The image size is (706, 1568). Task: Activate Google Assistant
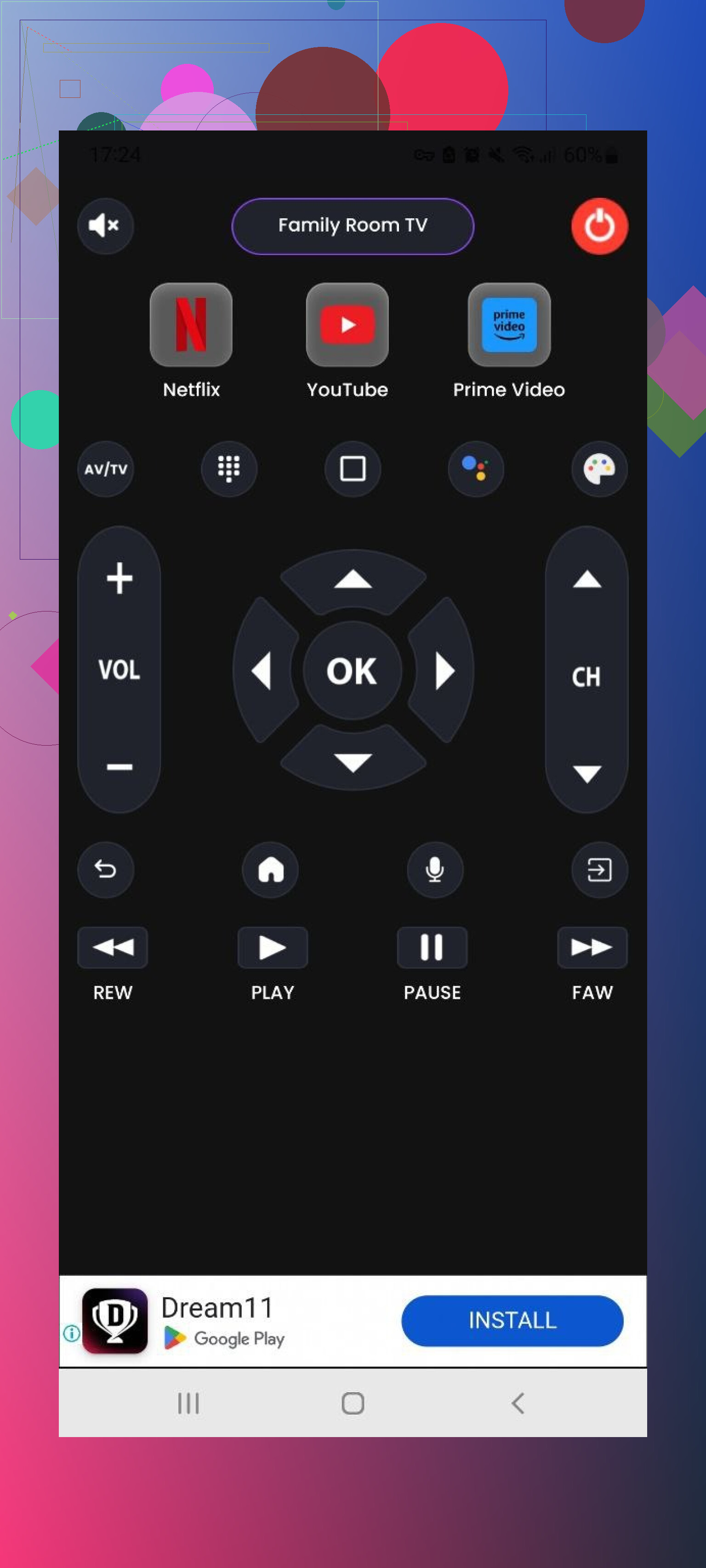coord(475,469)
